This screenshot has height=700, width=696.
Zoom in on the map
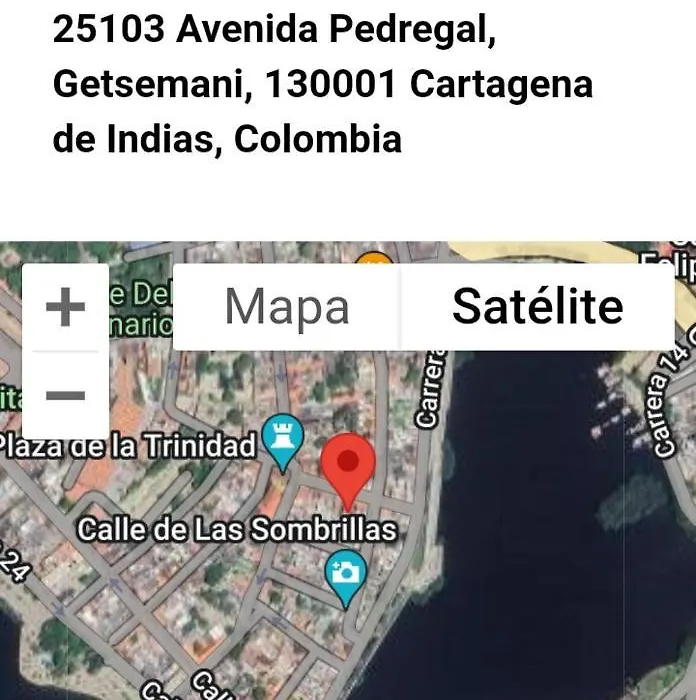[66, 307]
